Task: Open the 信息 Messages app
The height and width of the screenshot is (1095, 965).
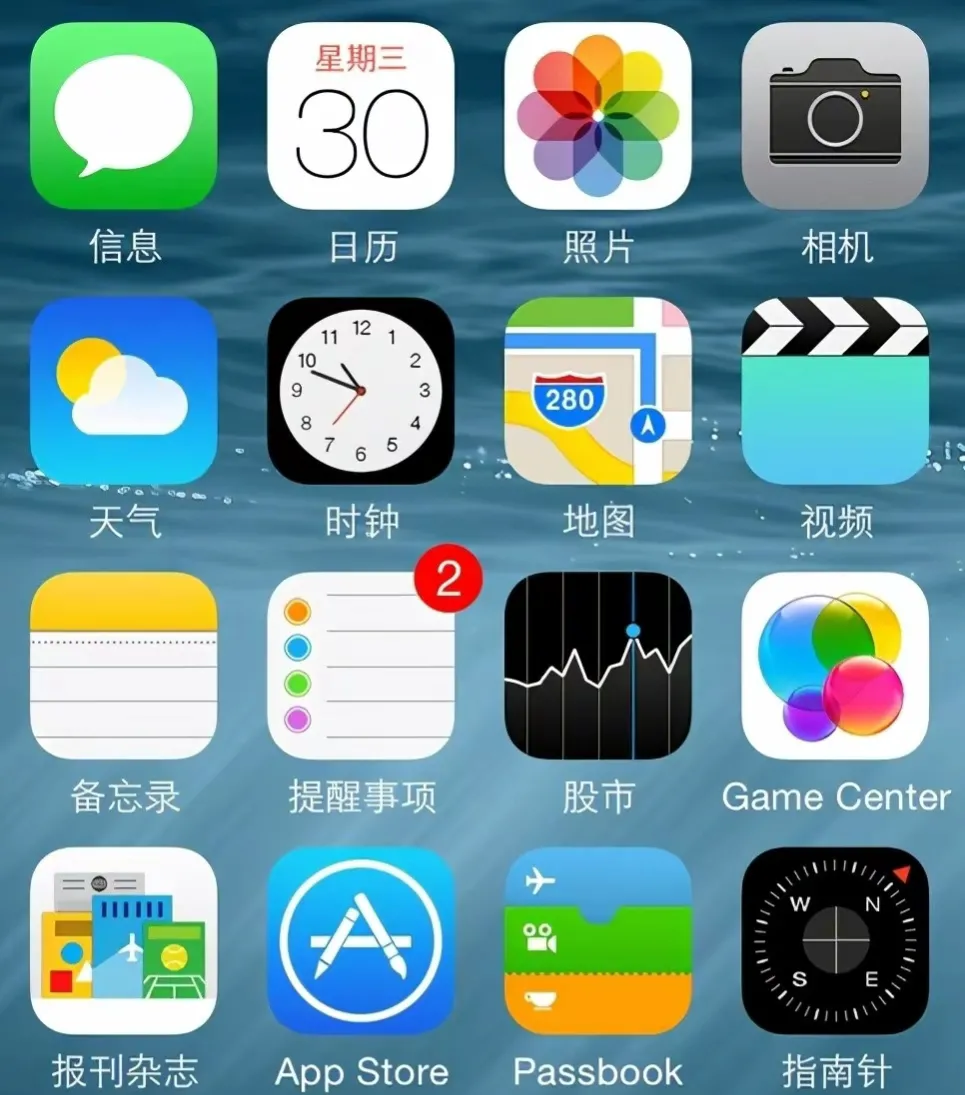Action: pyautogui.click(x=124, y=116)
